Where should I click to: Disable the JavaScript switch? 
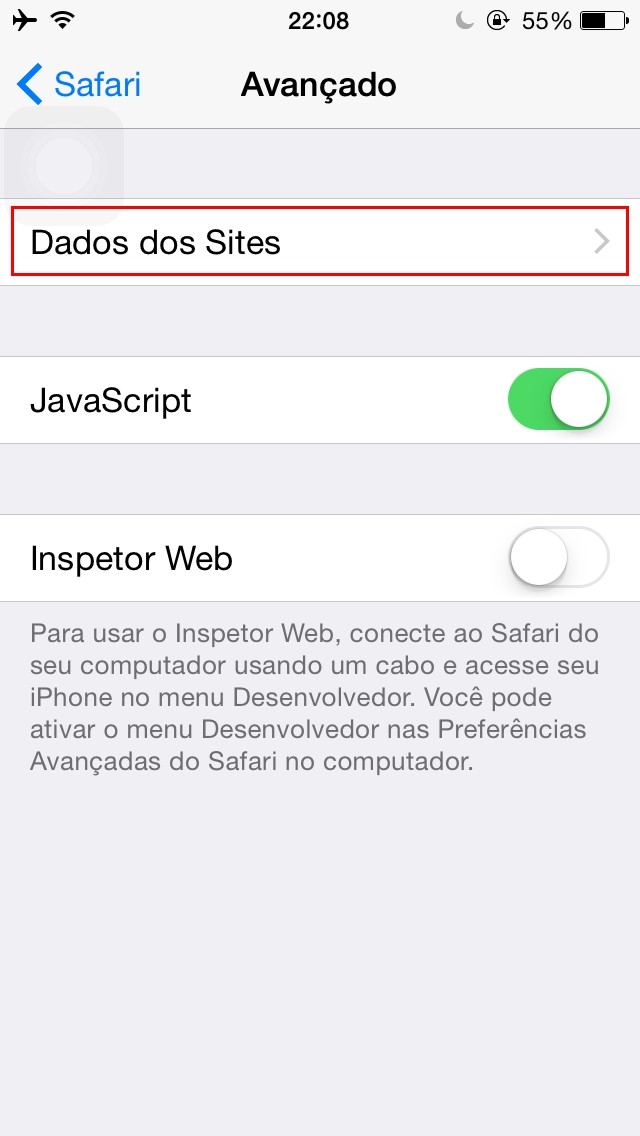(x=558, y=400)
